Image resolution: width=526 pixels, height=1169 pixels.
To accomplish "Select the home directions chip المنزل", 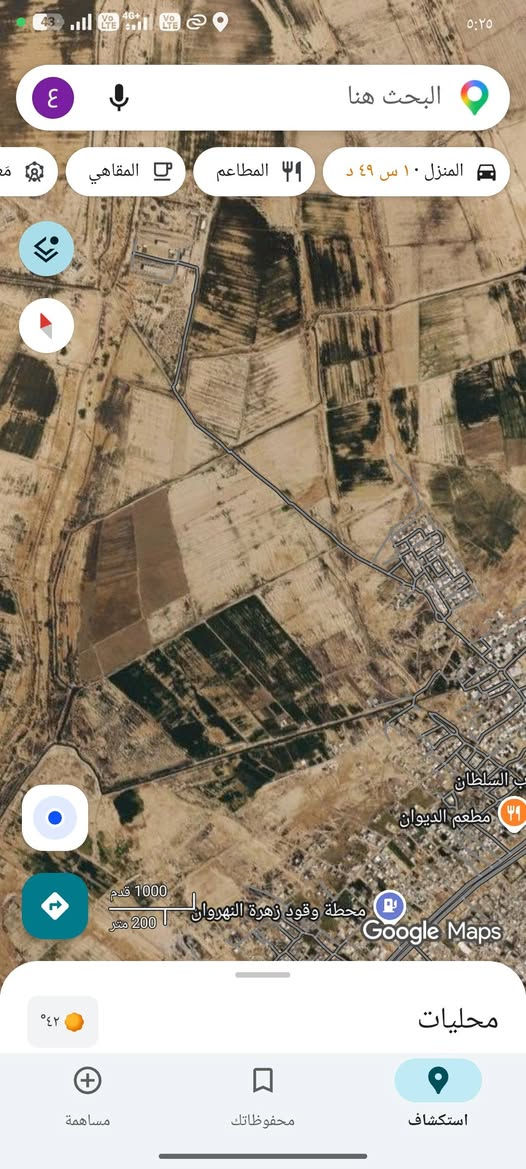I will [x=416, y=171].
